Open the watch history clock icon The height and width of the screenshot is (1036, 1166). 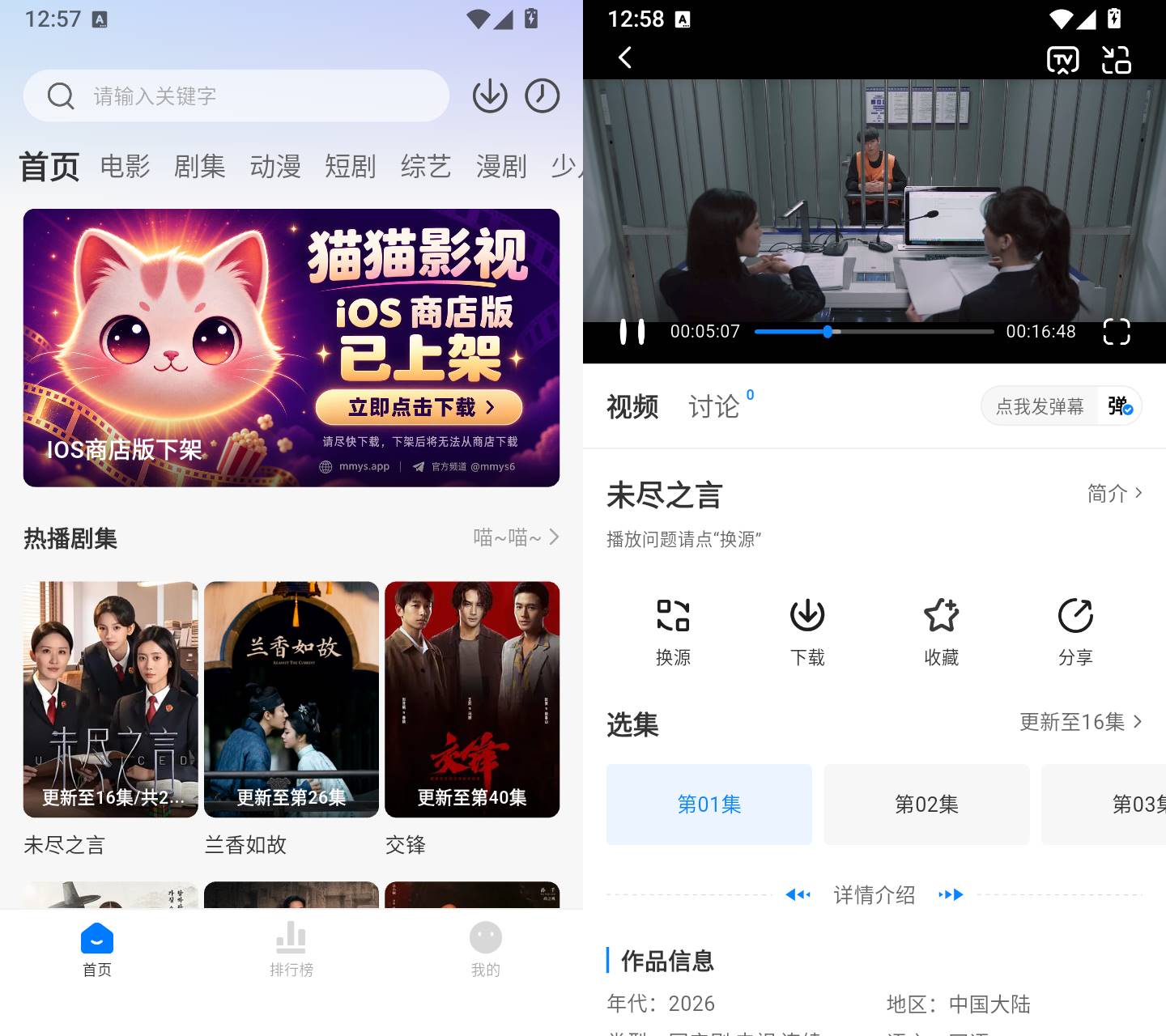[x=542, y=96]
